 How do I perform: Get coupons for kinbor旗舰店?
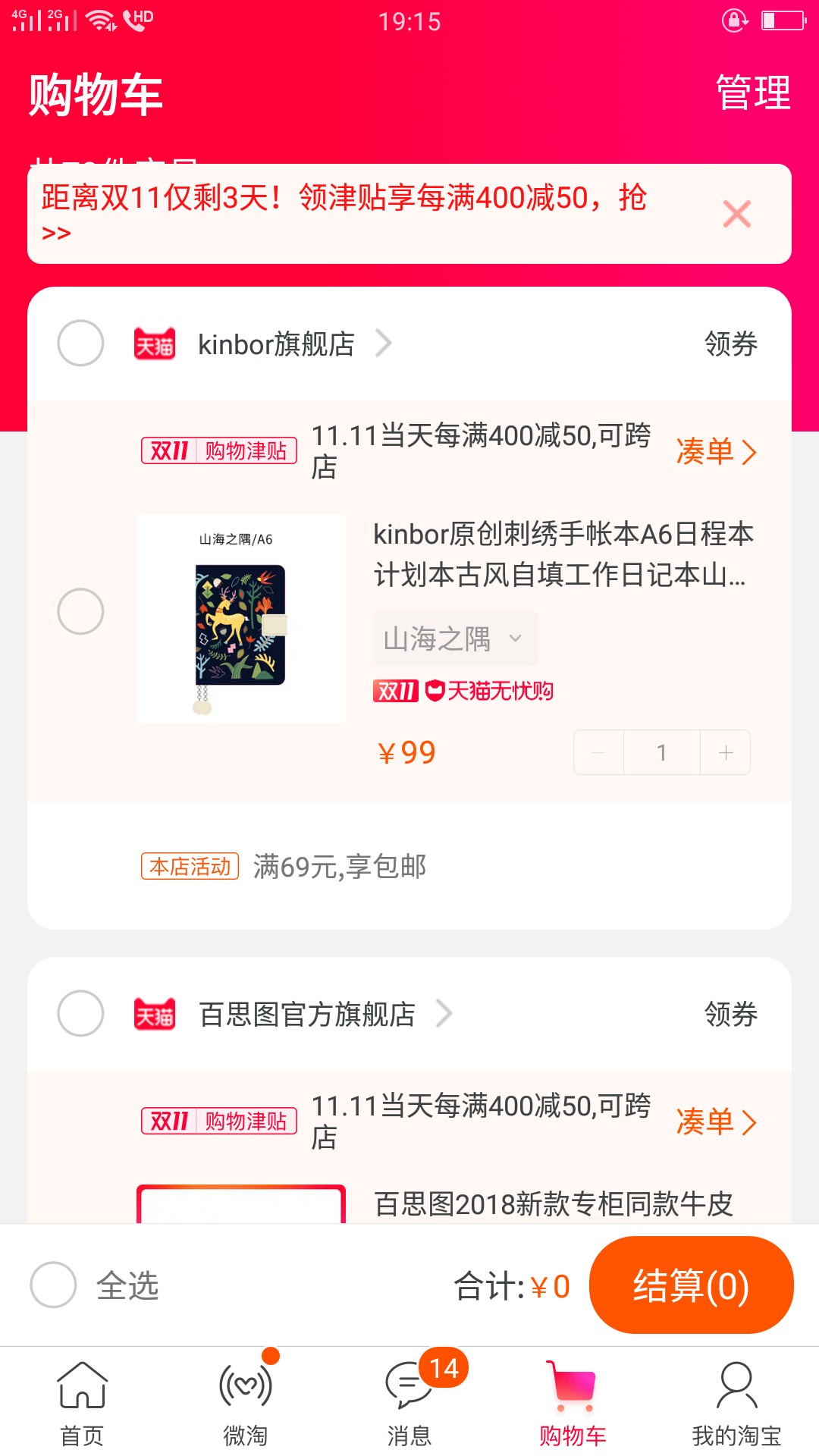point(730,344)
